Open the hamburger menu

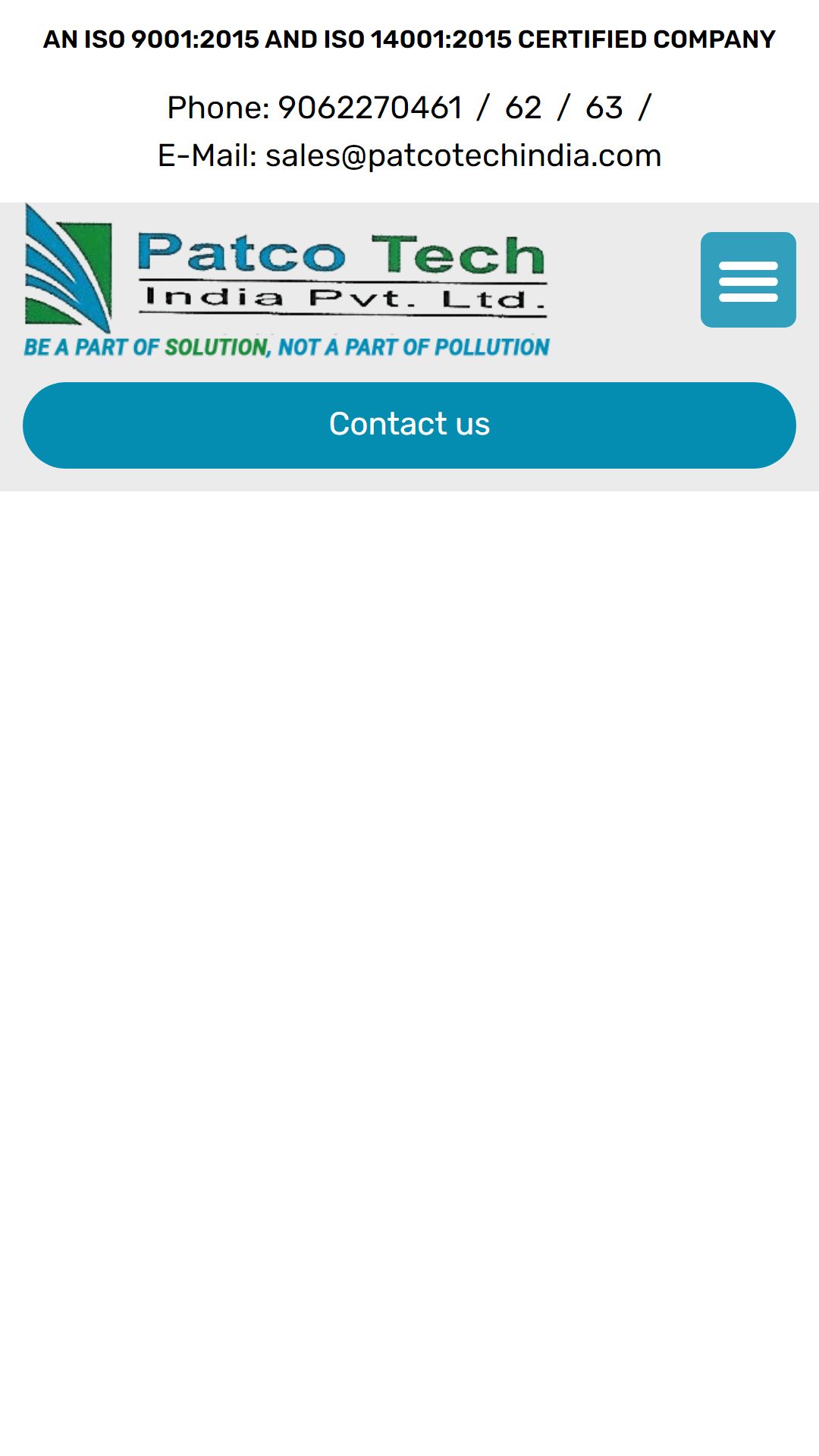(x=748, y=280)
